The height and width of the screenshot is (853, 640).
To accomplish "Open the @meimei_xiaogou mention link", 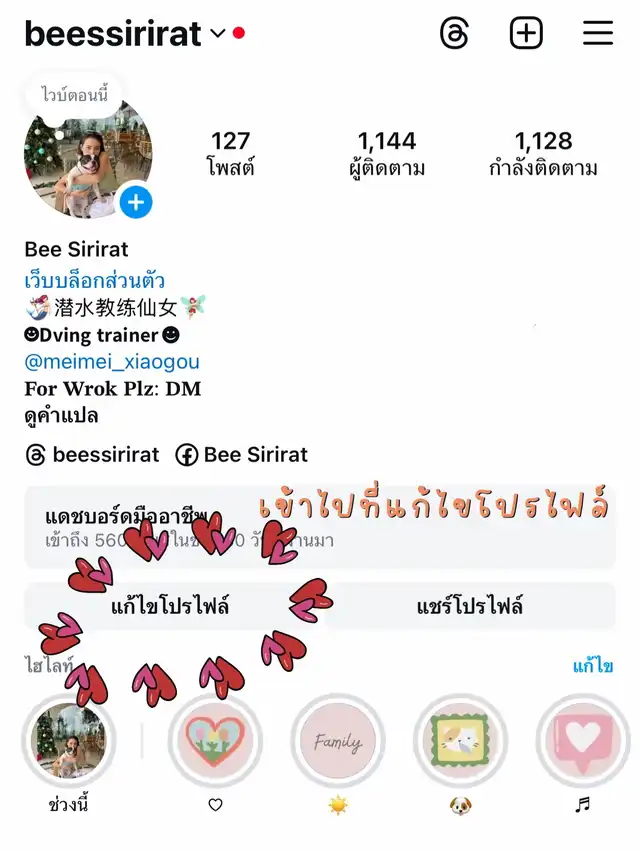I will point(111,362).
